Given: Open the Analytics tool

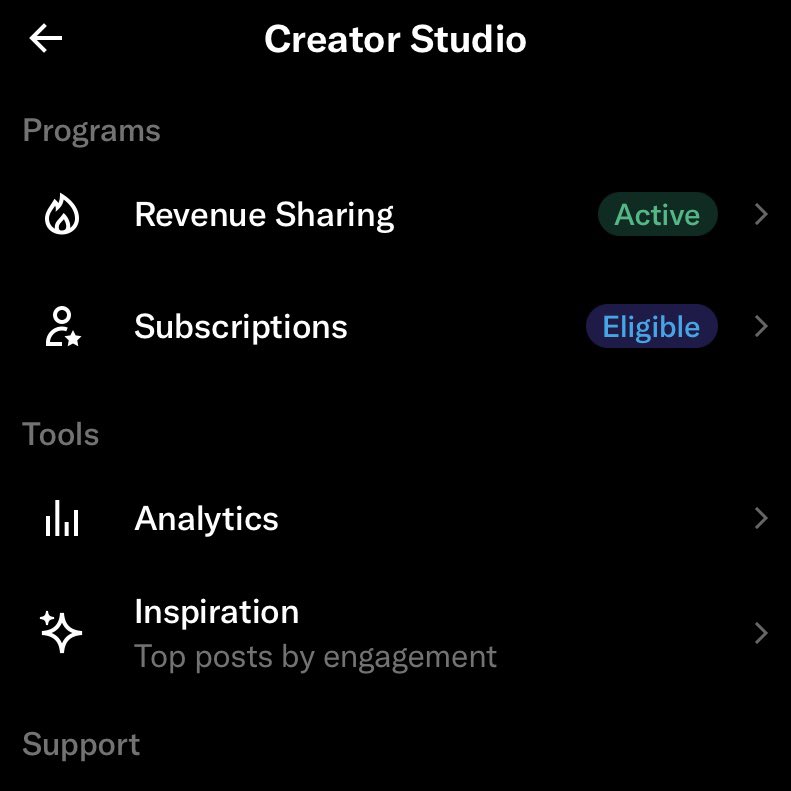Looking at the screenshot, I should pos(396,518).
